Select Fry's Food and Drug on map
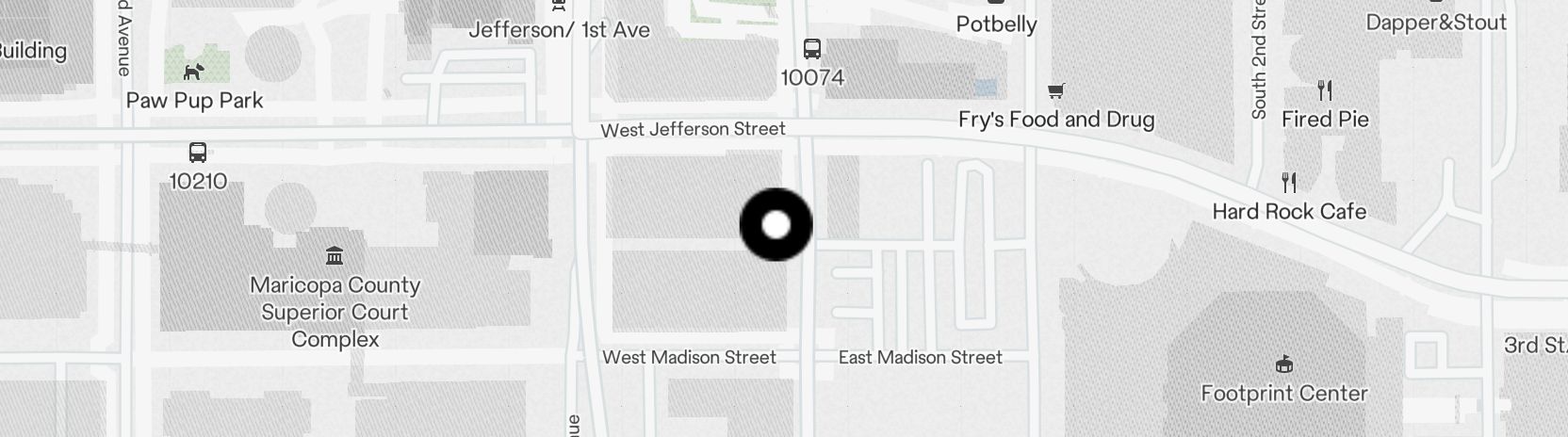 pos(1055,92)
